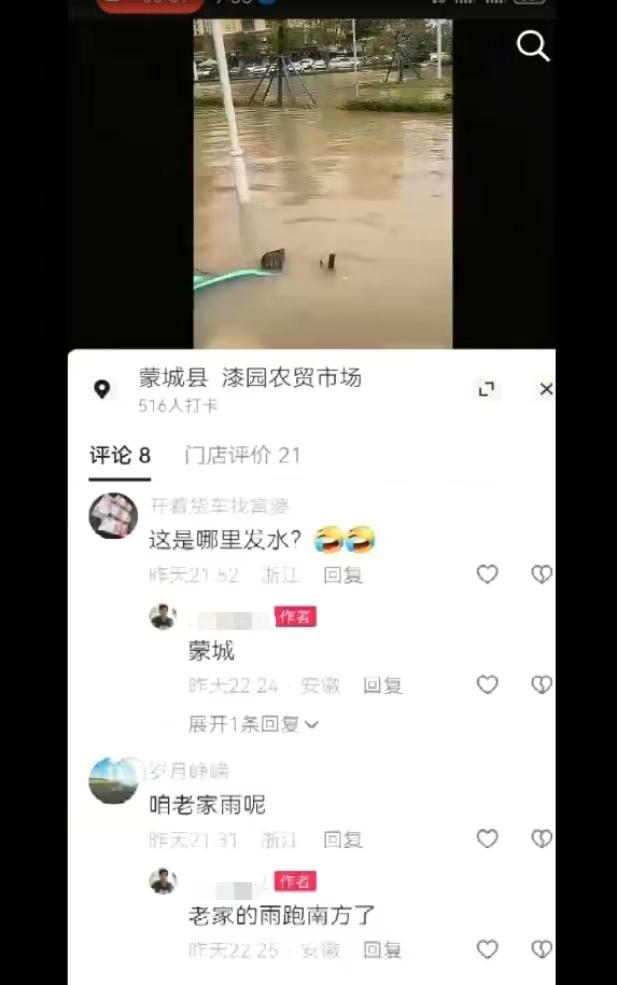Reply to the comment 这是哪里发水?
The width and height of the screenshot is (618, 985).
(x=343, y=575)
